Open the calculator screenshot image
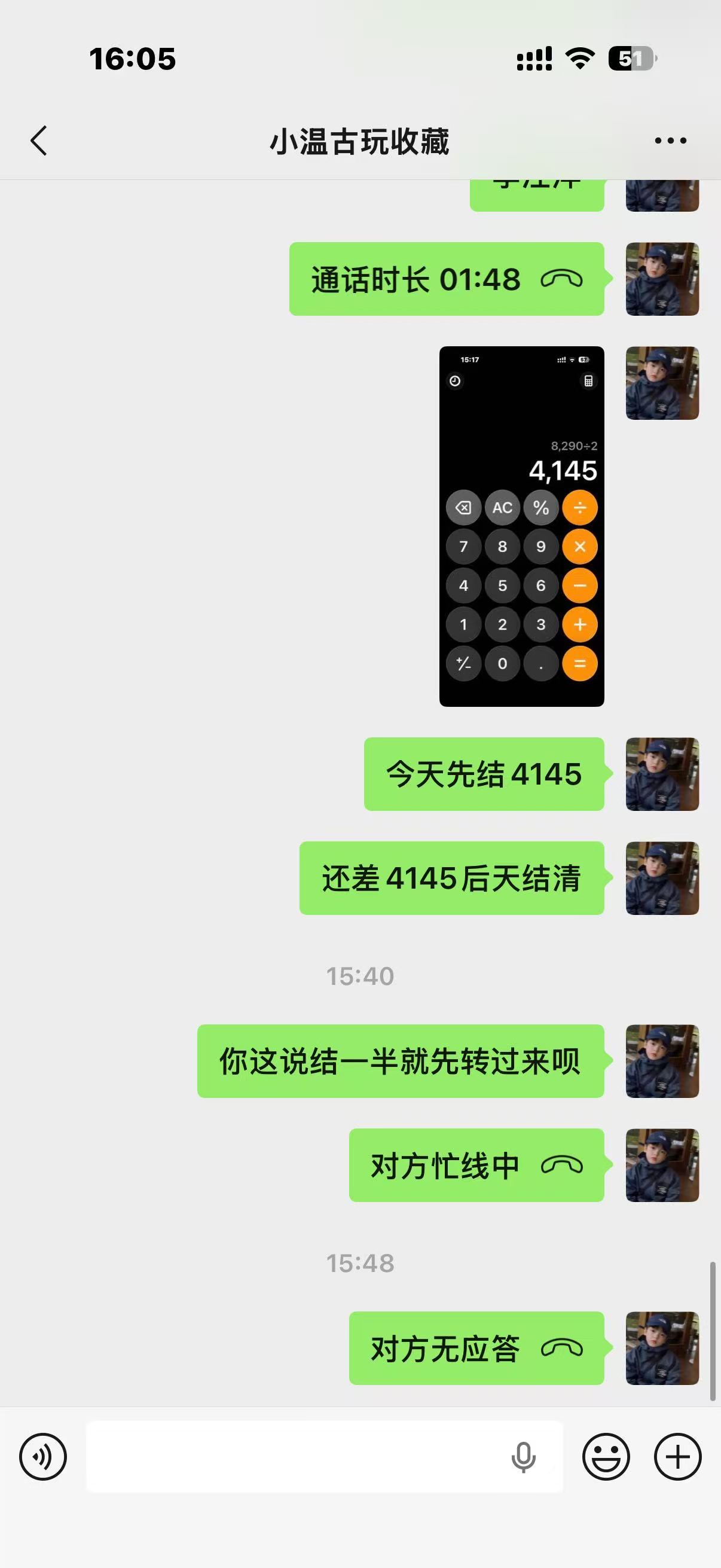This screenshot has width=721, height=1568. [x=521, y=526]
